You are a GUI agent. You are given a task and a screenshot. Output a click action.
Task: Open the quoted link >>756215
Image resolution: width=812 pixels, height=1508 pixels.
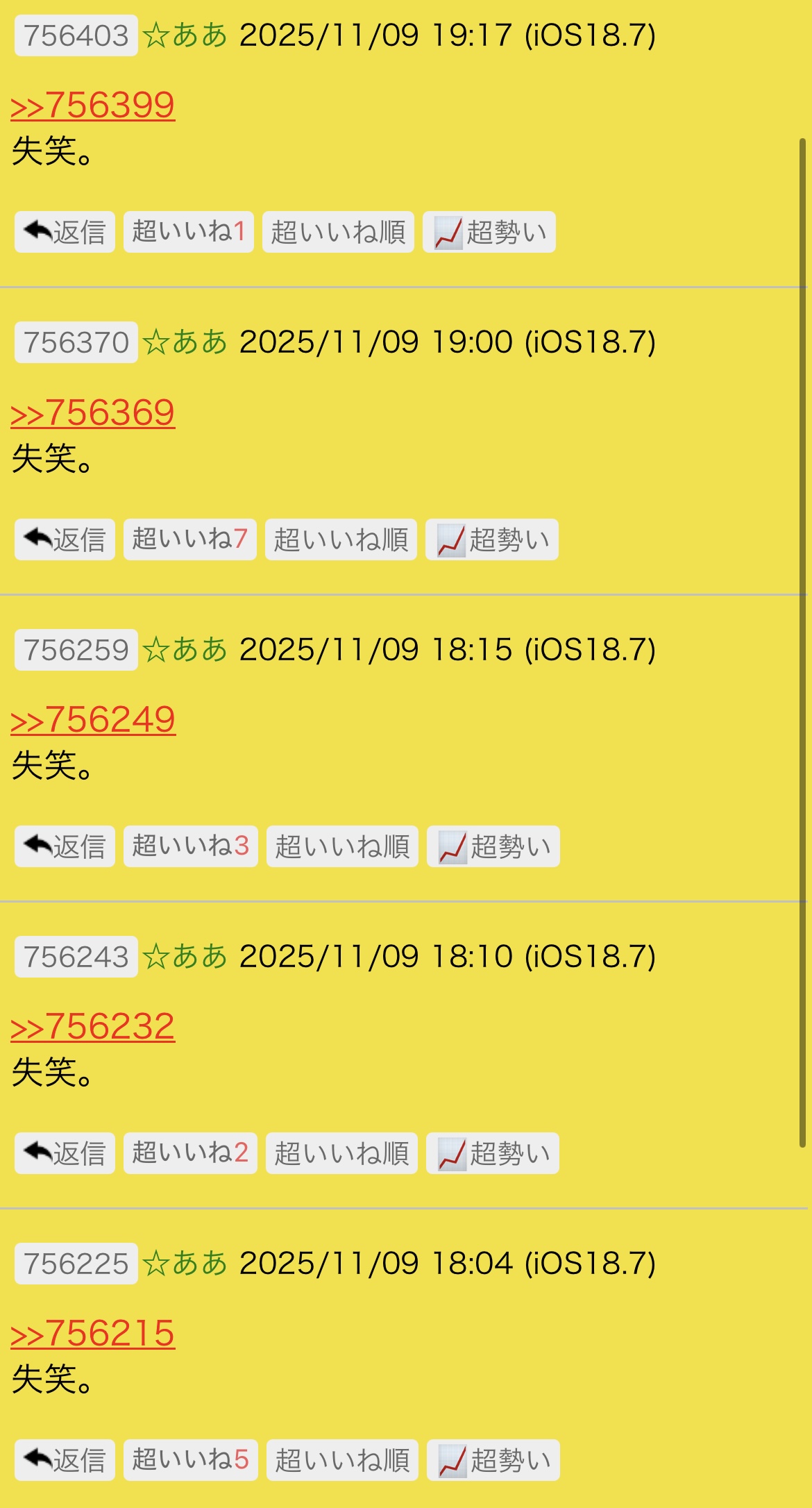[93, 1334]
